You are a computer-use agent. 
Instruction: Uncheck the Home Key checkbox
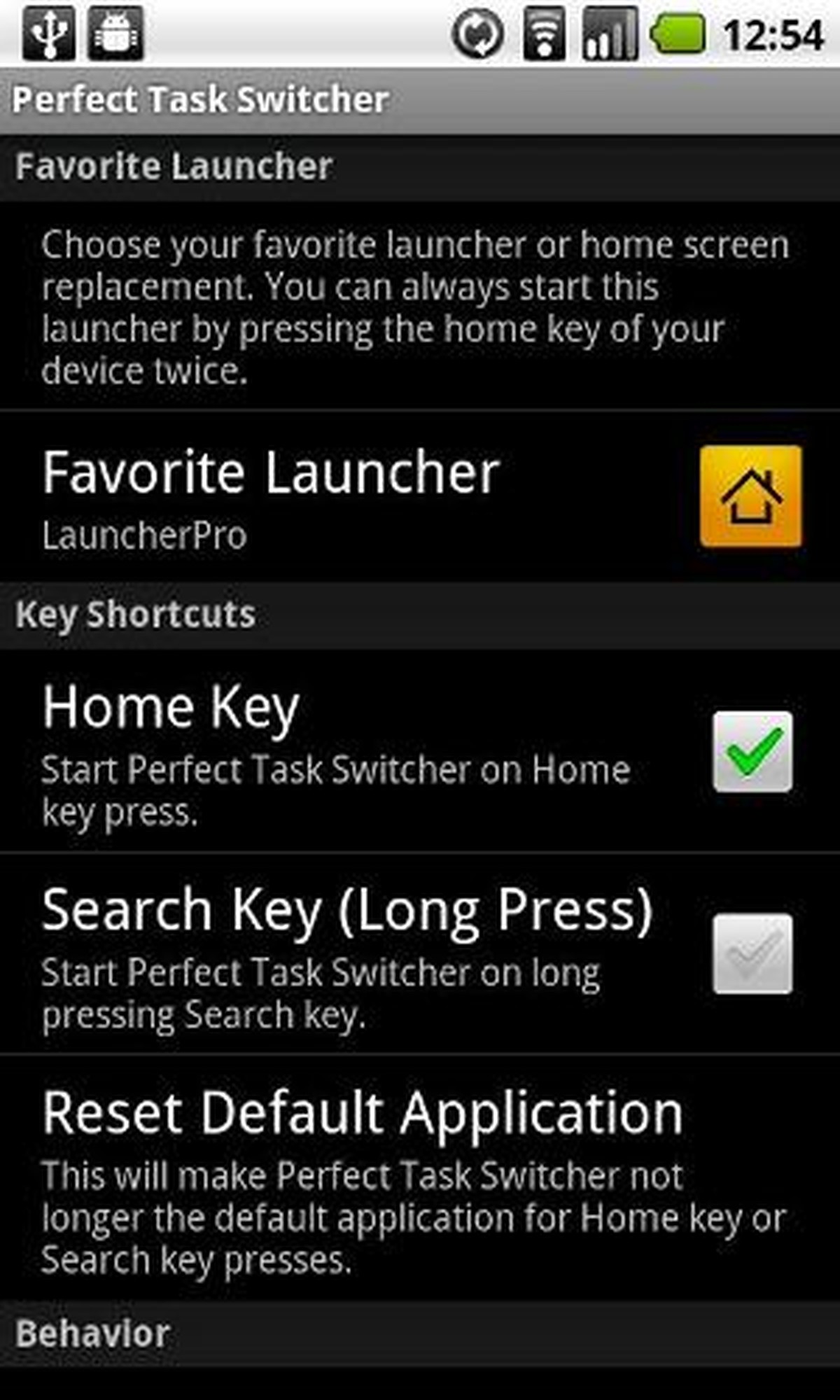752,751
